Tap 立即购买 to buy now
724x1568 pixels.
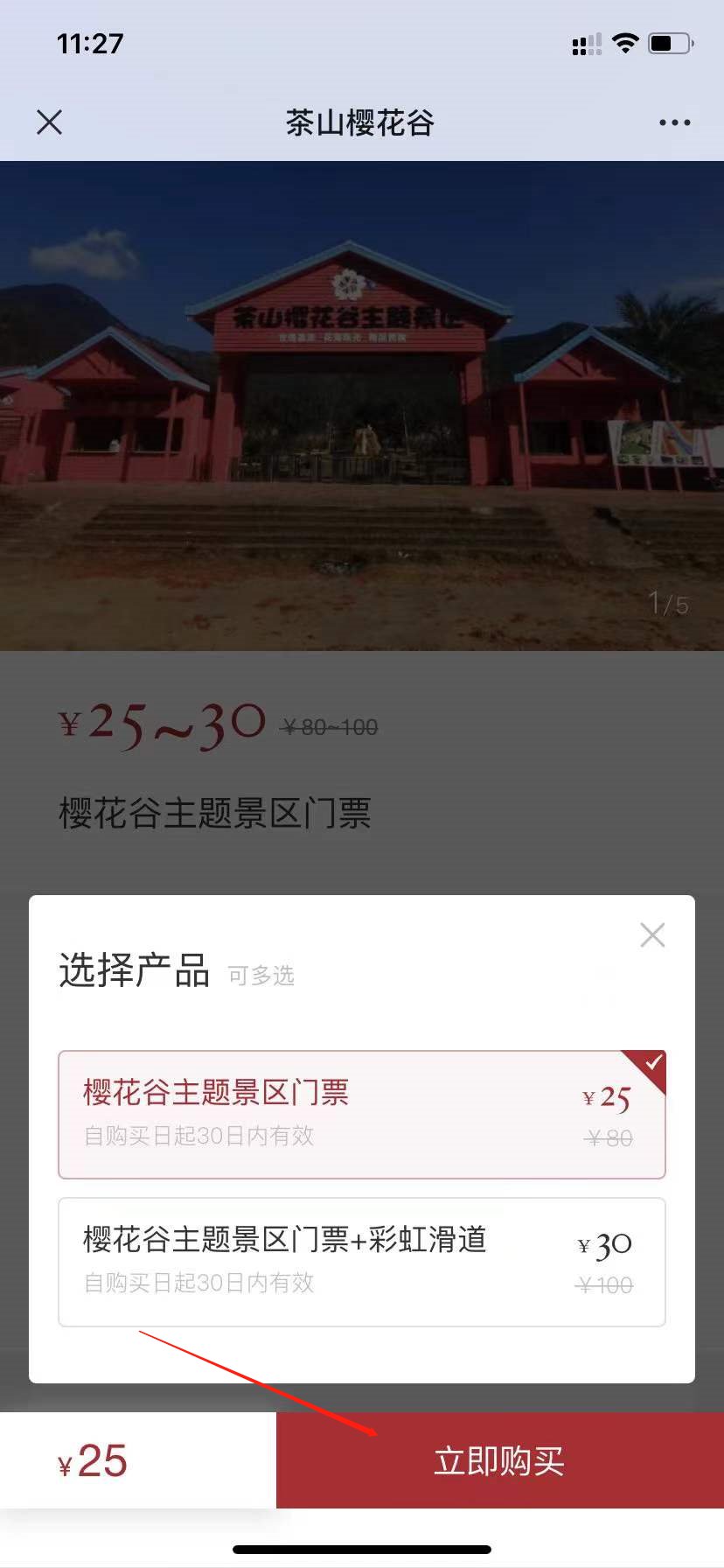point(499,1460)
